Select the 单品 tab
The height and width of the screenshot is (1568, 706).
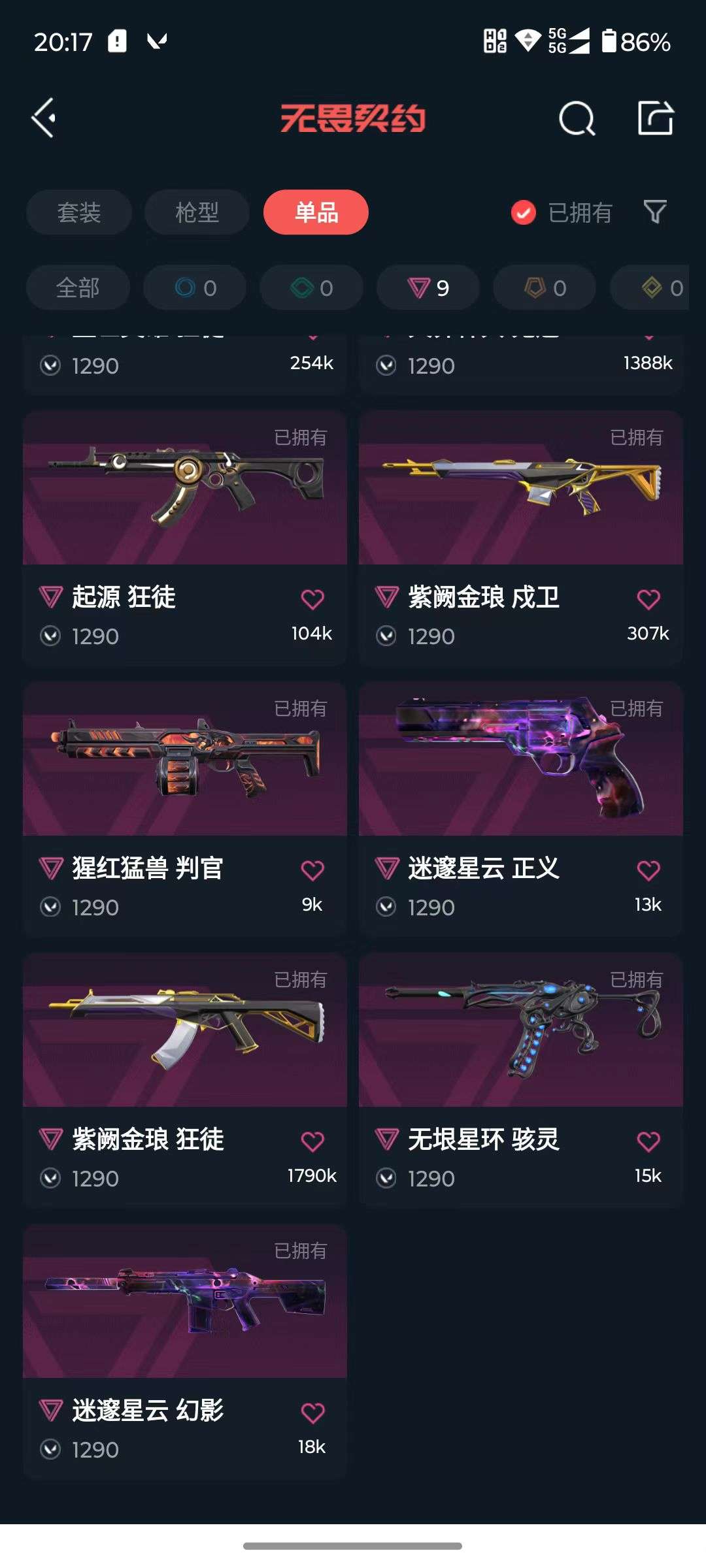click(316, 212)
